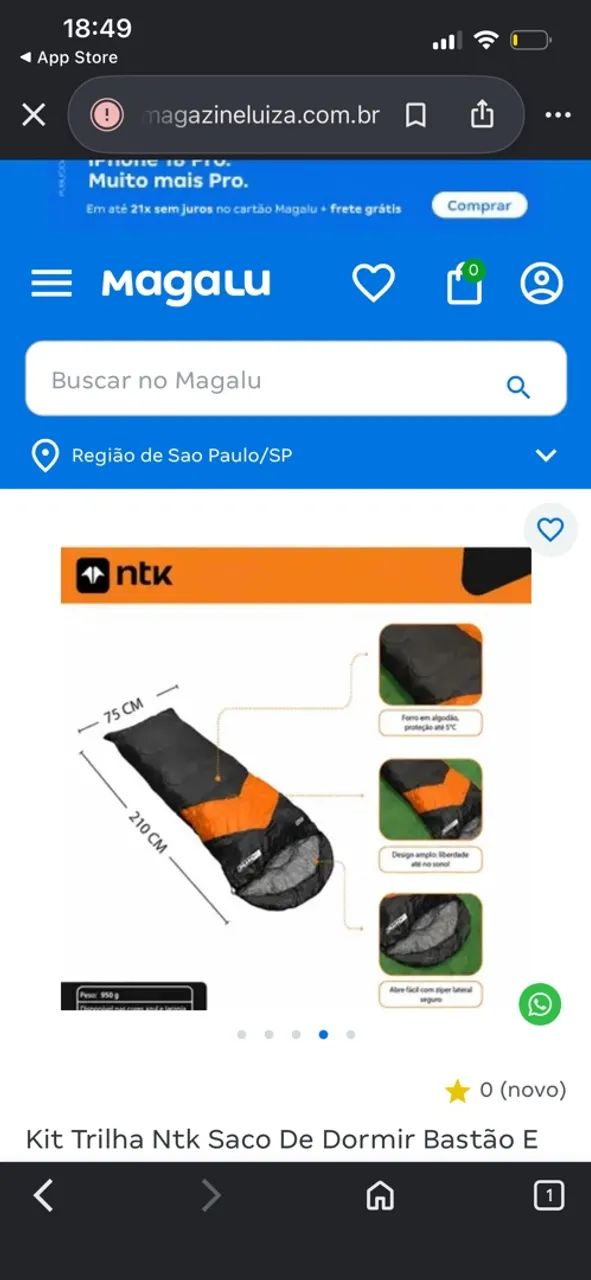Open the ntk sleeping bag product image
Screen dimensions: 591x1280
coord(296,778)
